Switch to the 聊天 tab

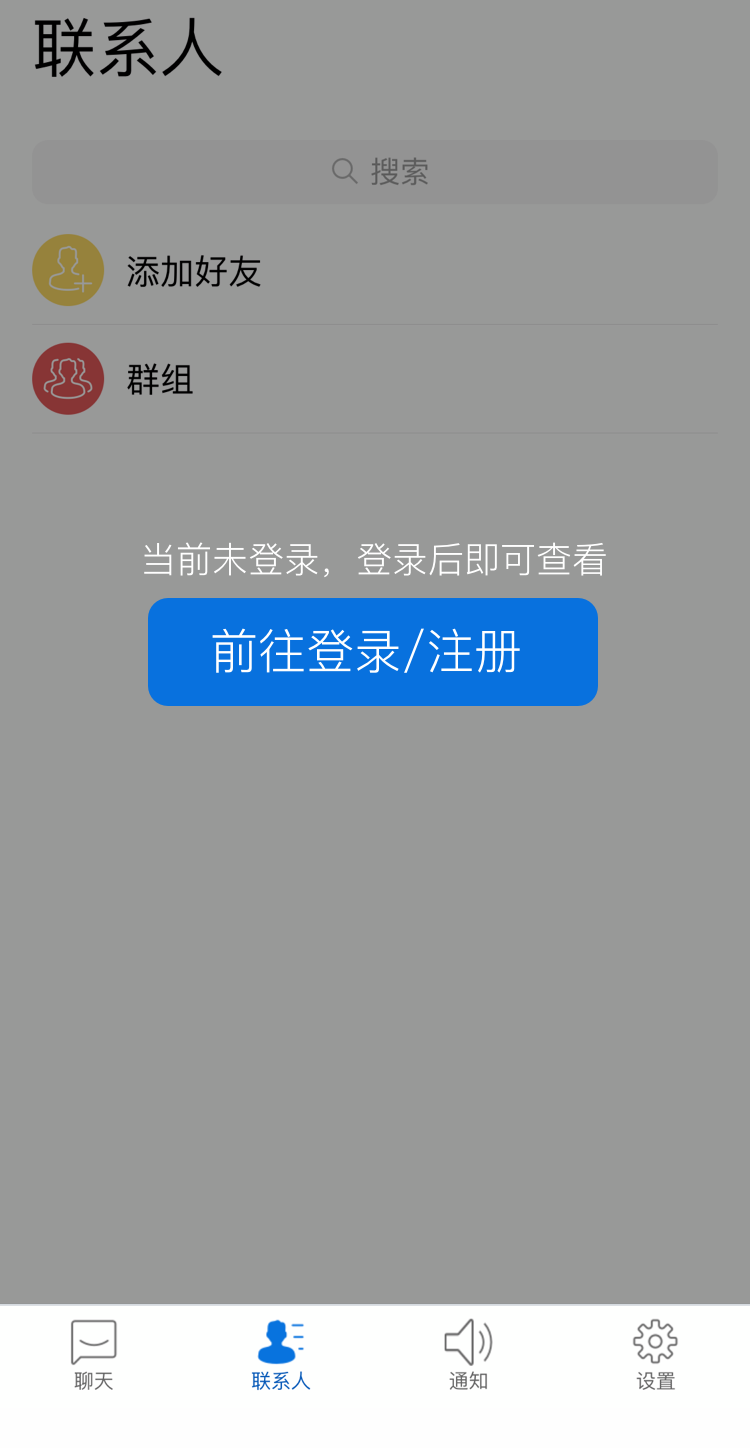94,1355
